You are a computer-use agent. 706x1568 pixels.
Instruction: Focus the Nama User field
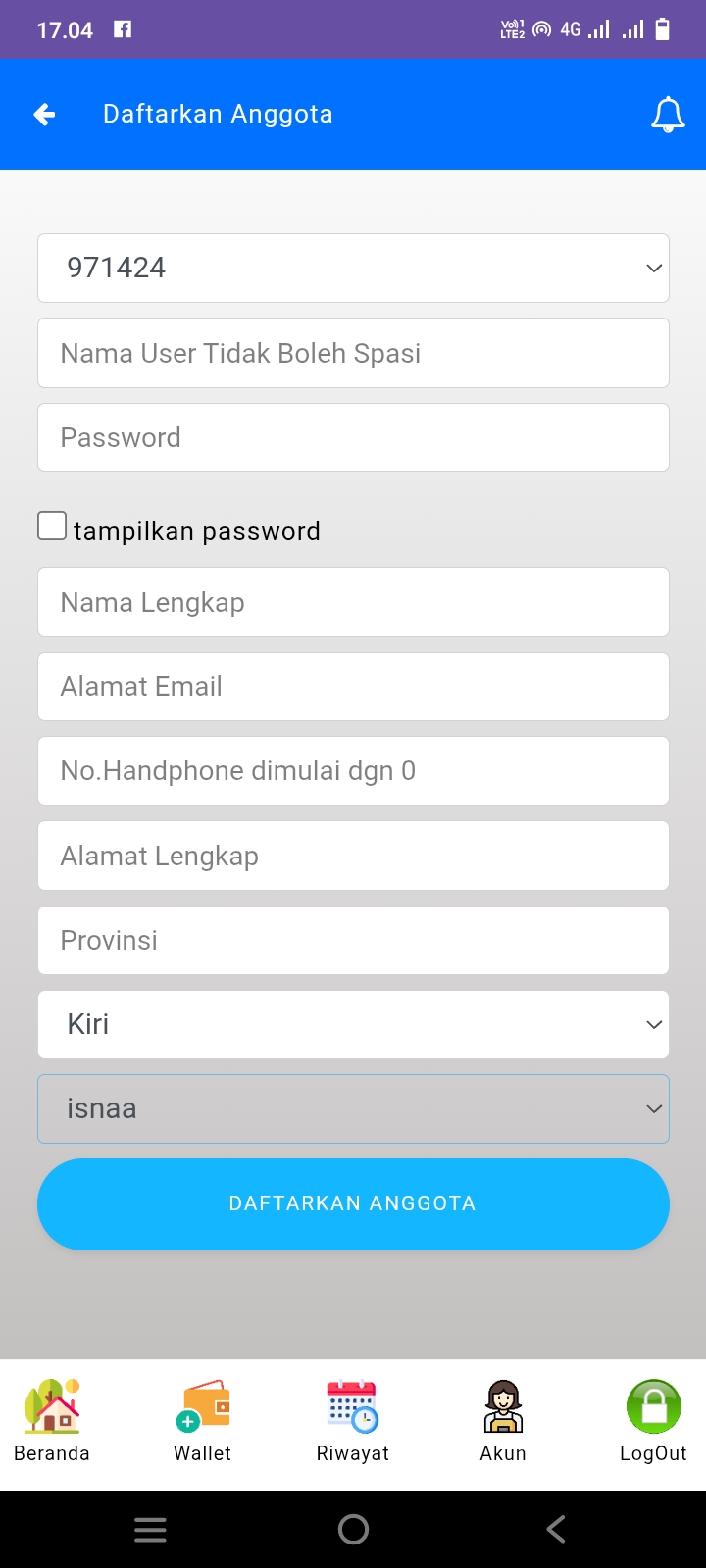[x=353, y=353]
